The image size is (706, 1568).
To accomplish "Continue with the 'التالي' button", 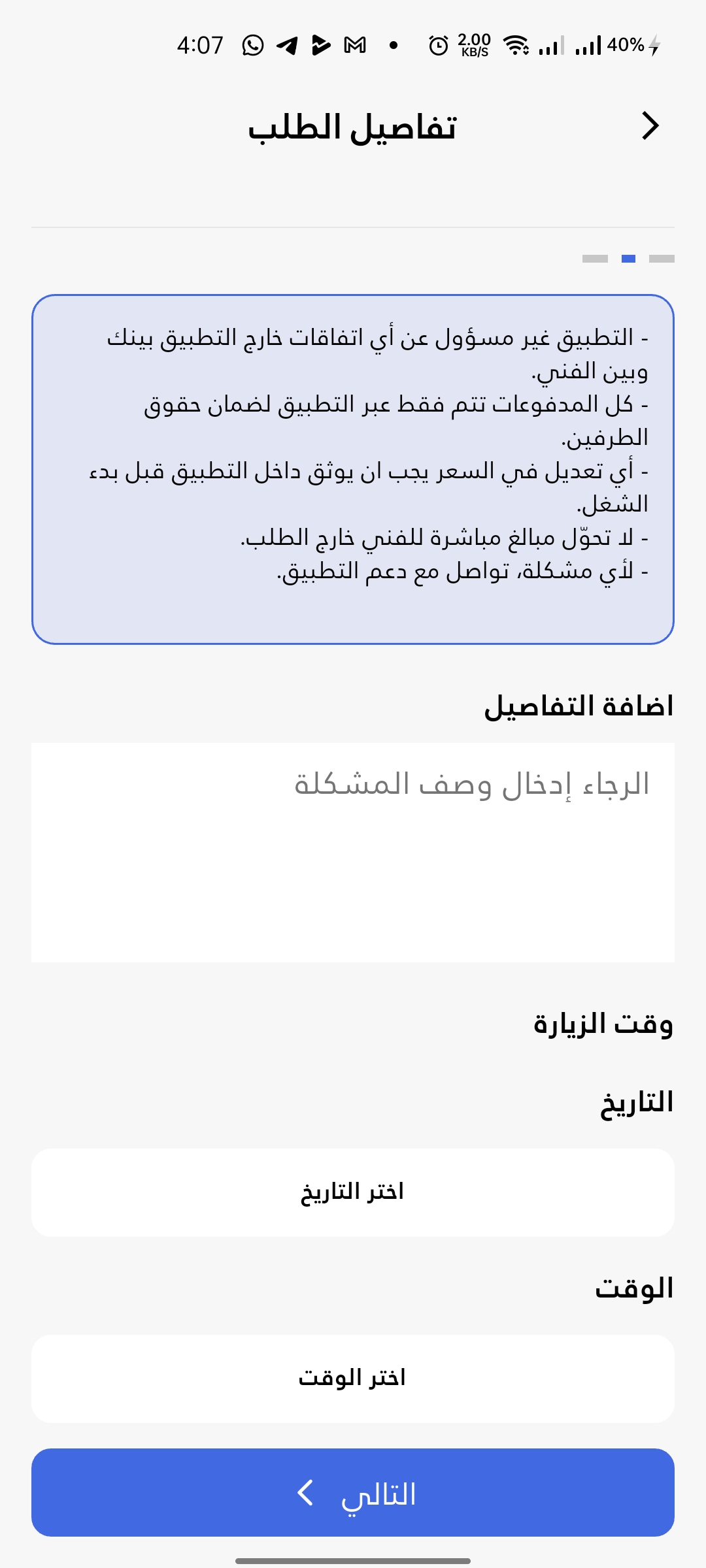I will click(x=353, y=1493).
